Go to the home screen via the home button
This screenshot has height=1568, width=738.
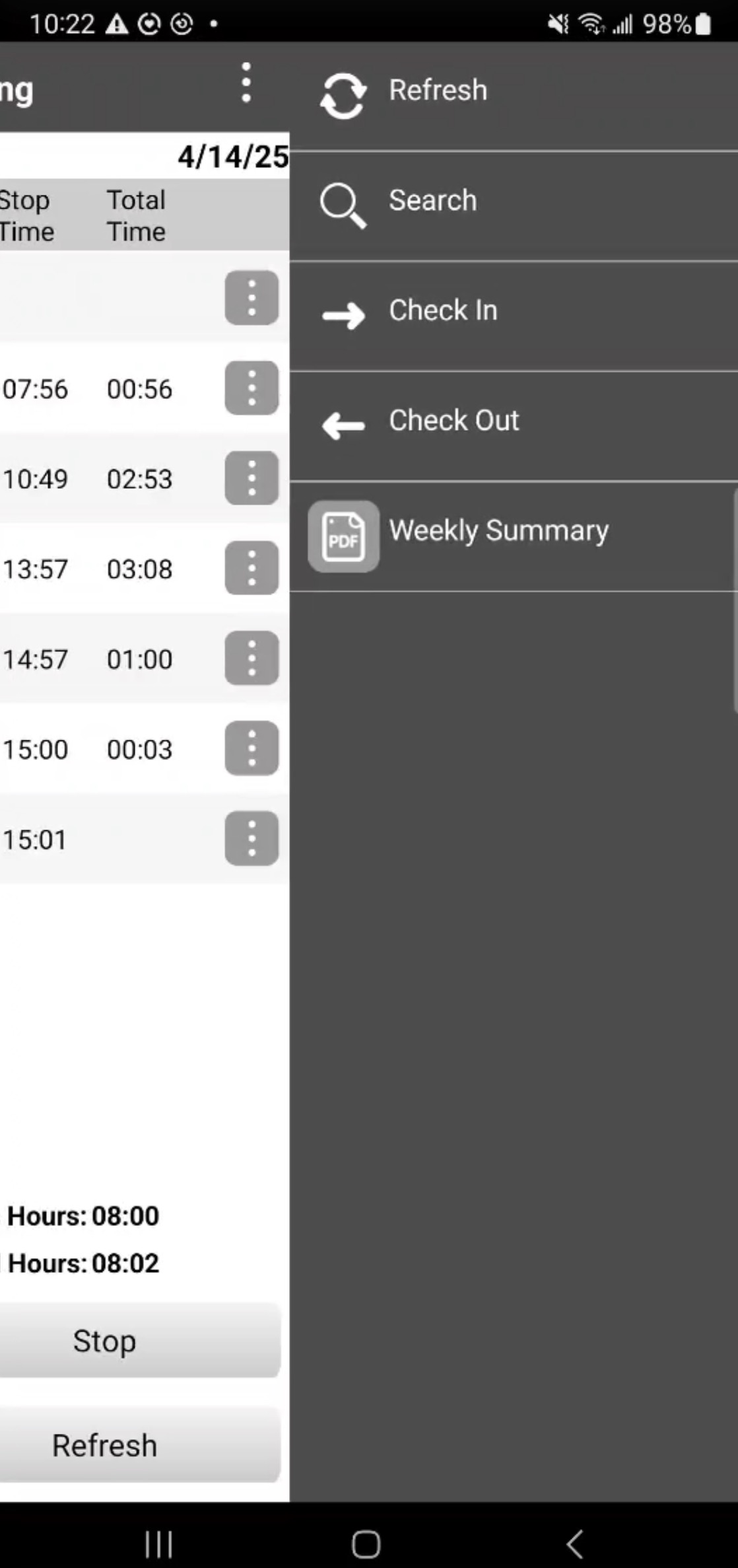click(x=366, y=1544)
